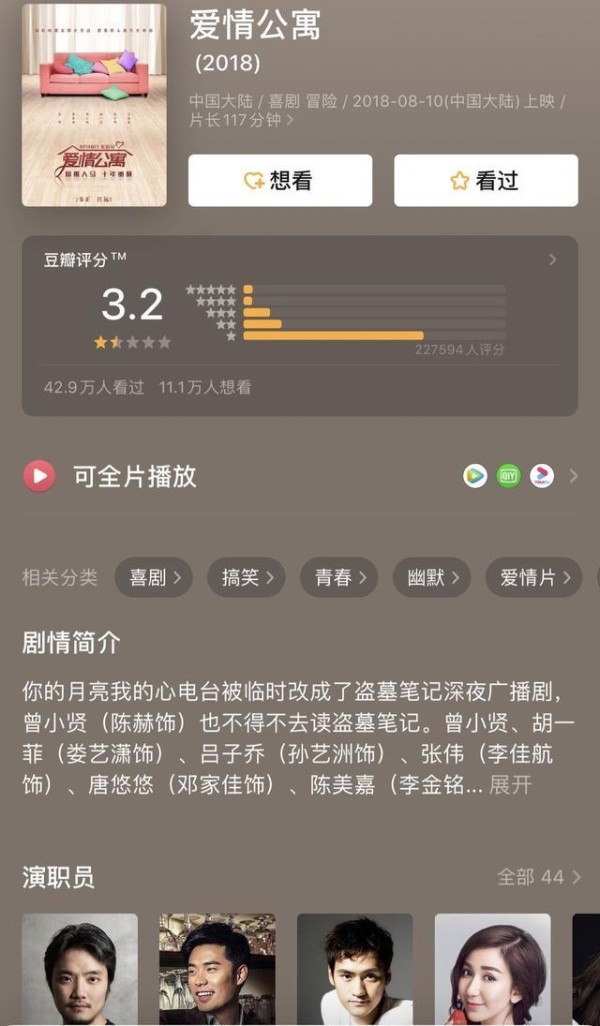The image size is (600, 1026).
Task: View the full cast list 全部 44
Action: pyautogui.click(x=539, y=877)
